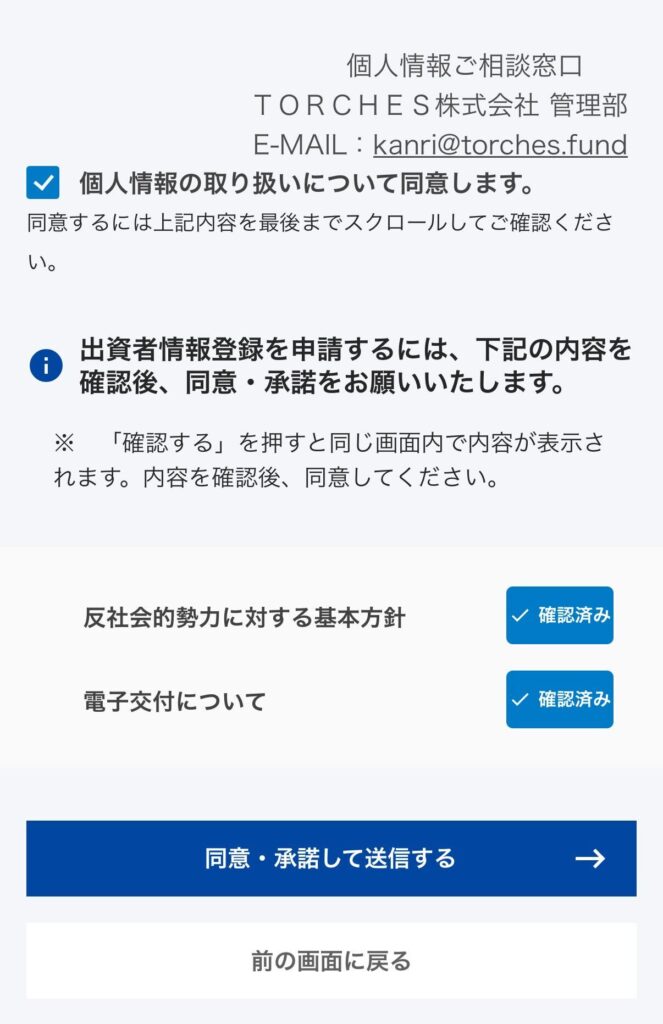
Task: Go back with 前の画面に戻る
Action: [331, 961]
